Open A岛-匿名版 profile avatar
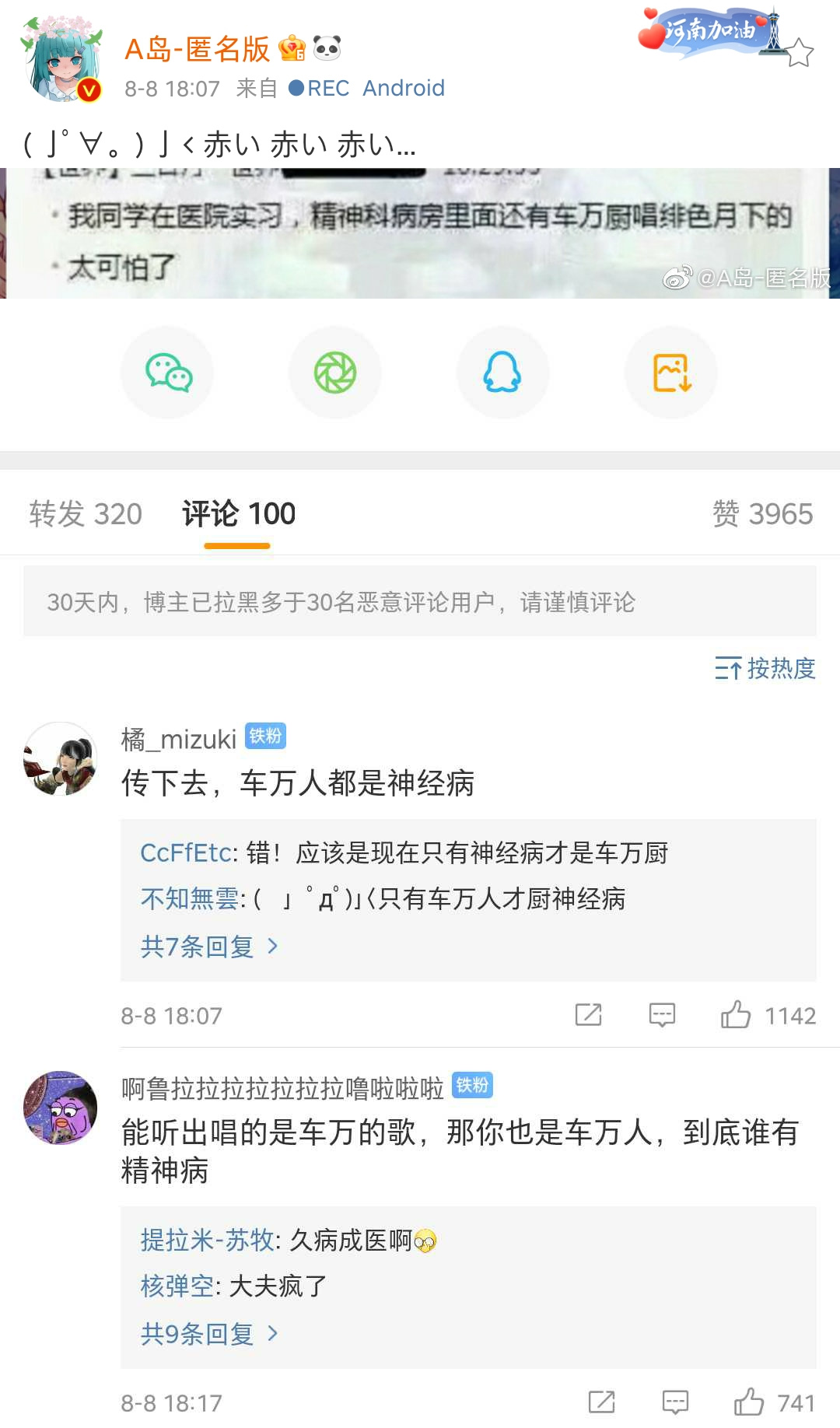The height and width of the screenshot is (1428, 840). 62,61
